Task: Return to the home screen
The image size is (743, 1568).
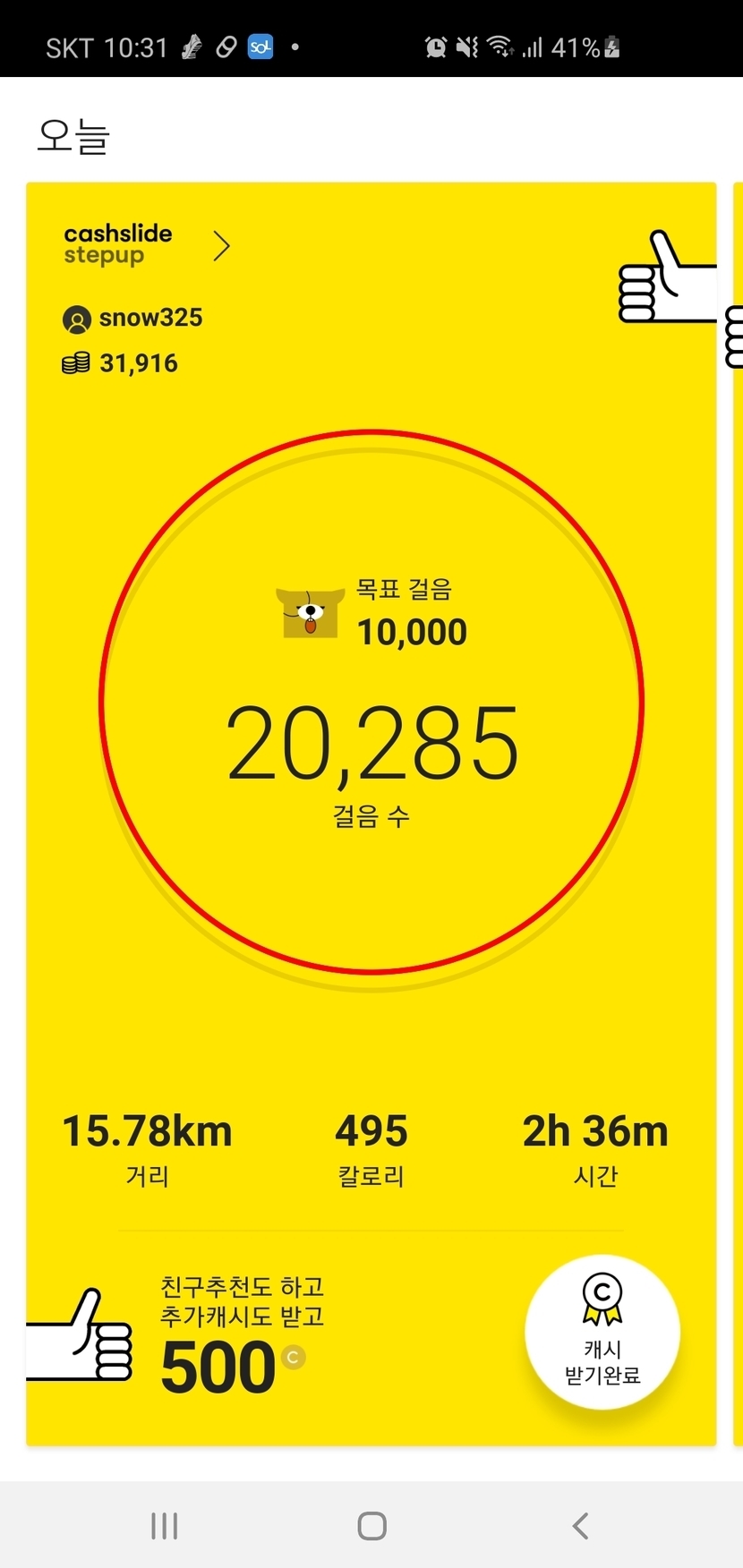Action: [371, 1526]
